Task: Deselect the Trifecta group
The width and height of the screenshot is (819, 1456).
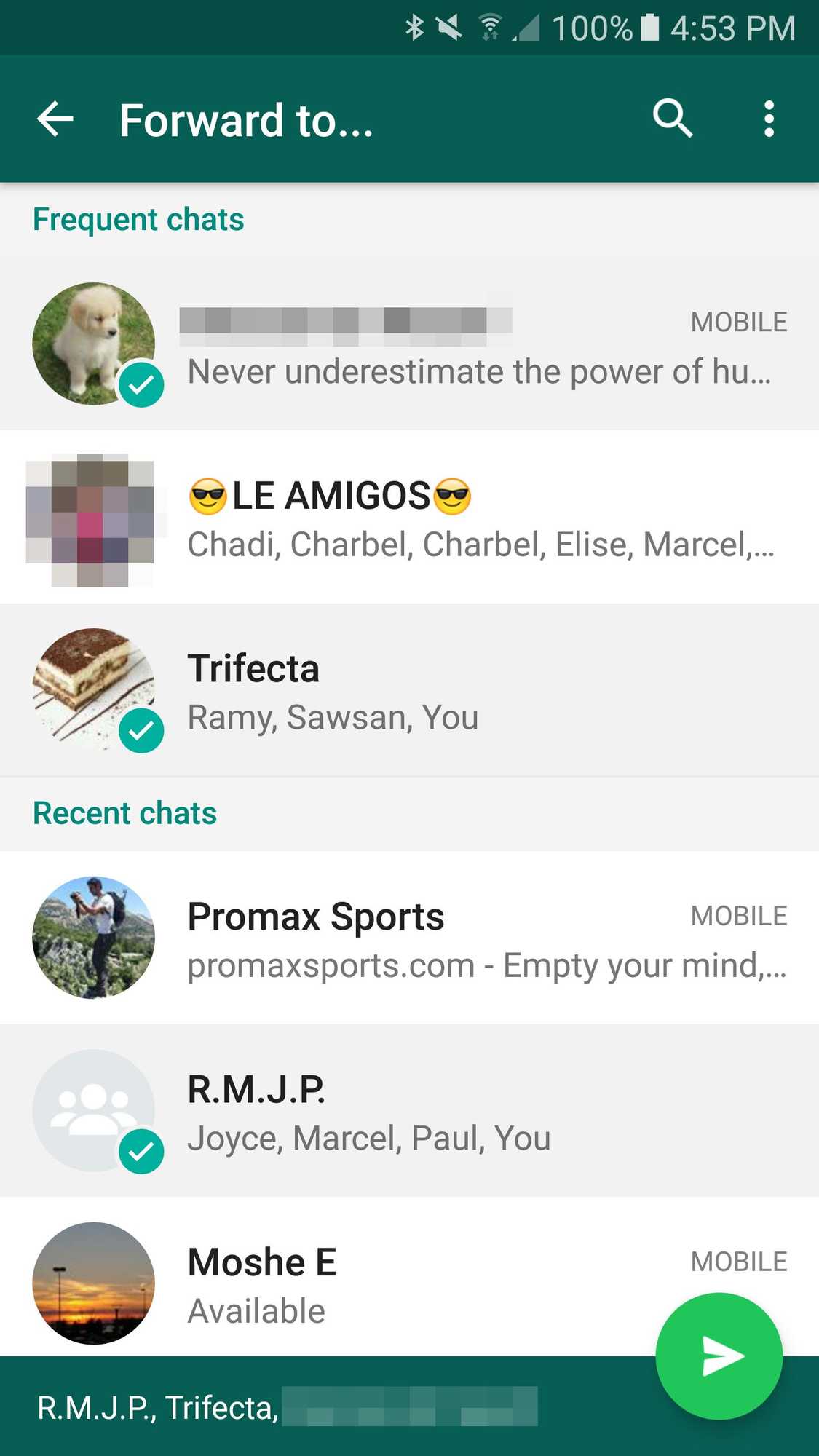Action: click(409, 690)
